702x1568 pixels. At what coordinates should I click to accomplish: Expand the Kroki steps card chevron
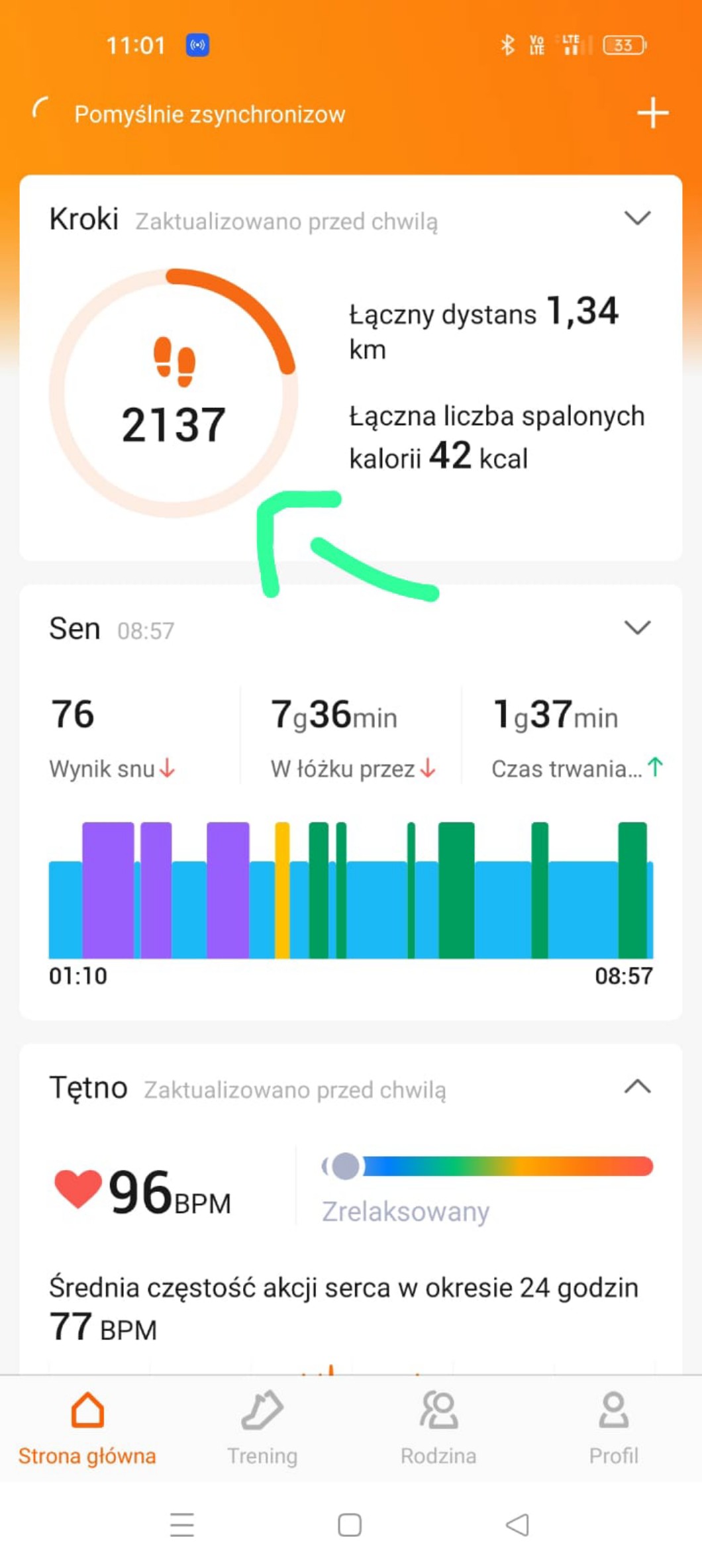point(637,218)
